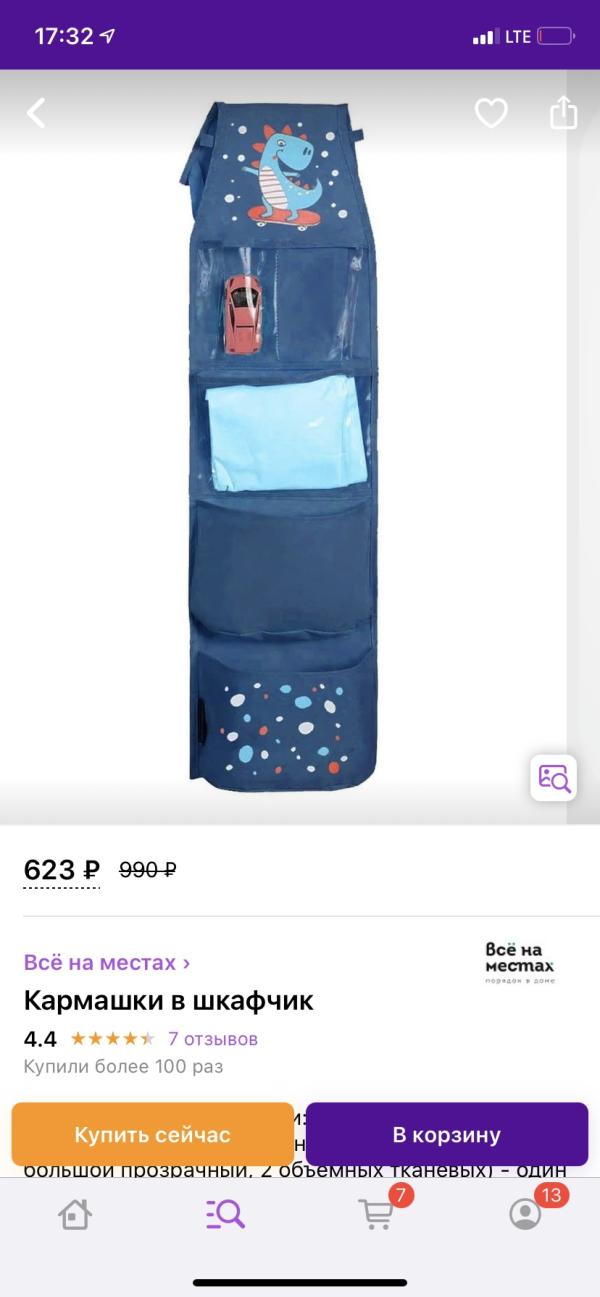View the 7 отзывов reviews

(213, 1038)
